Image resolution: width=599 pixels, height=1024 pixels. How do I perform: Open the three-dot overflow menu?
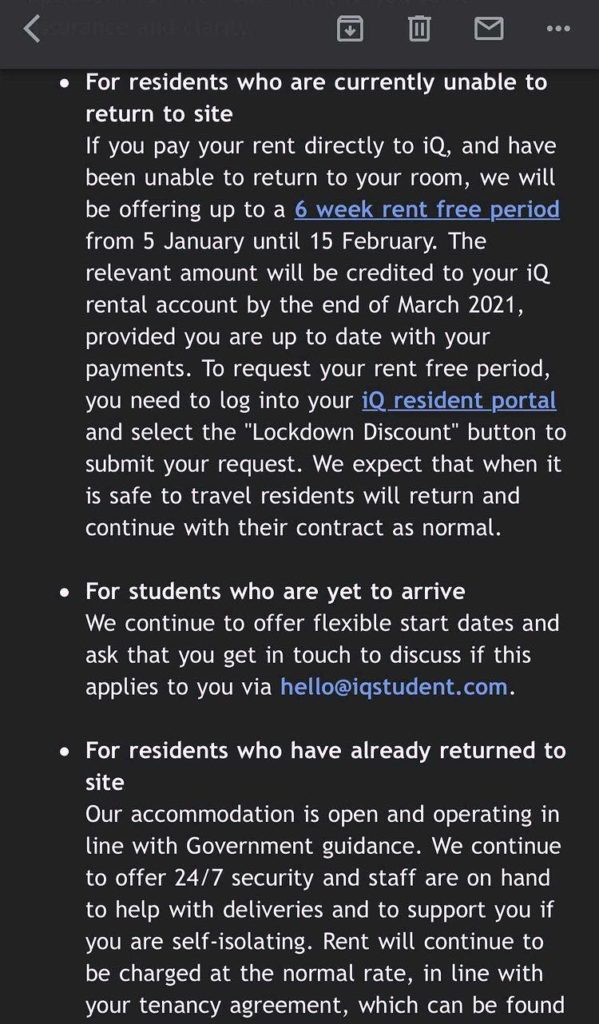pos(559,29)
